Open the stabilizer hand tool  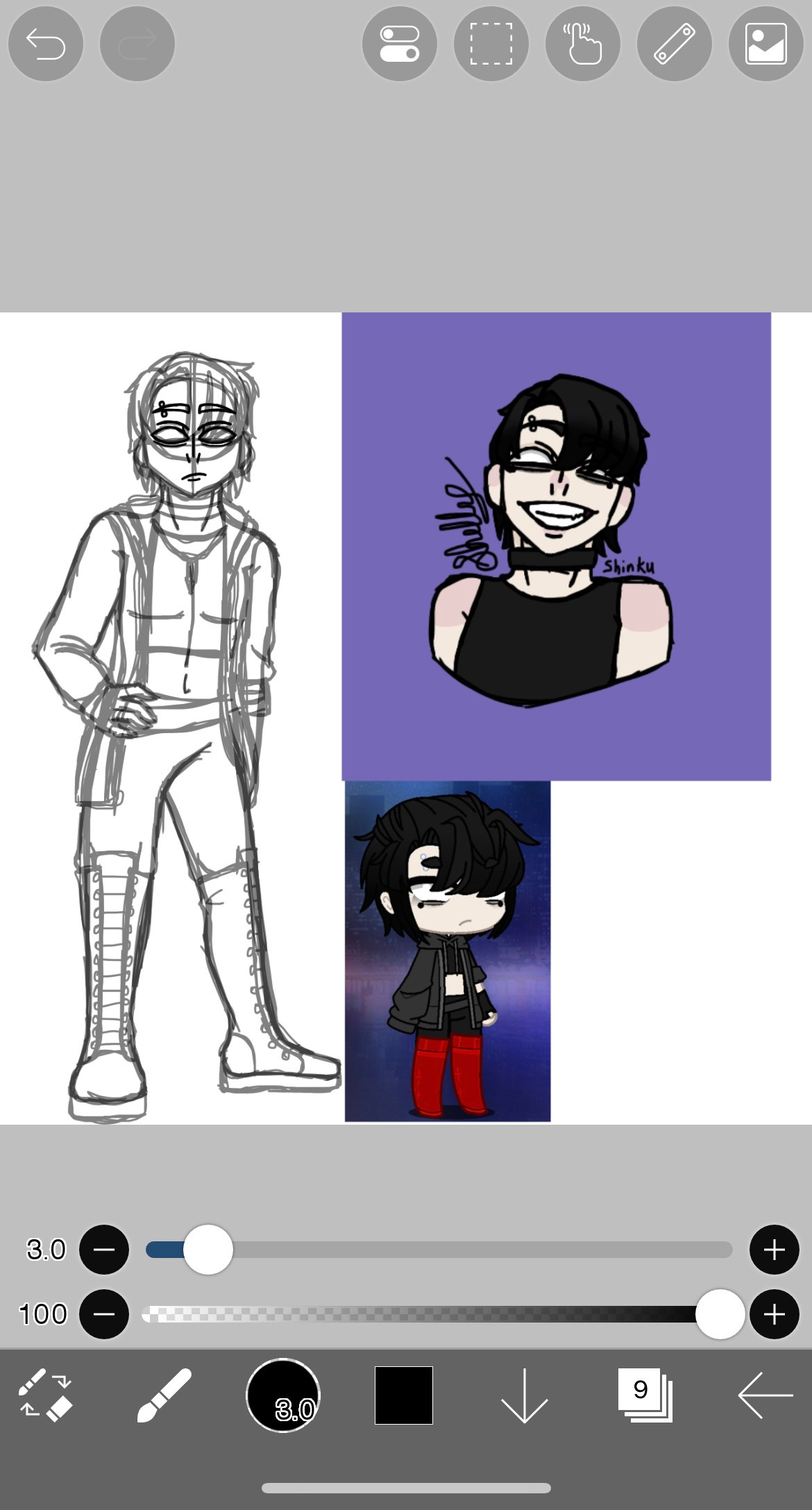click(582, 44)
